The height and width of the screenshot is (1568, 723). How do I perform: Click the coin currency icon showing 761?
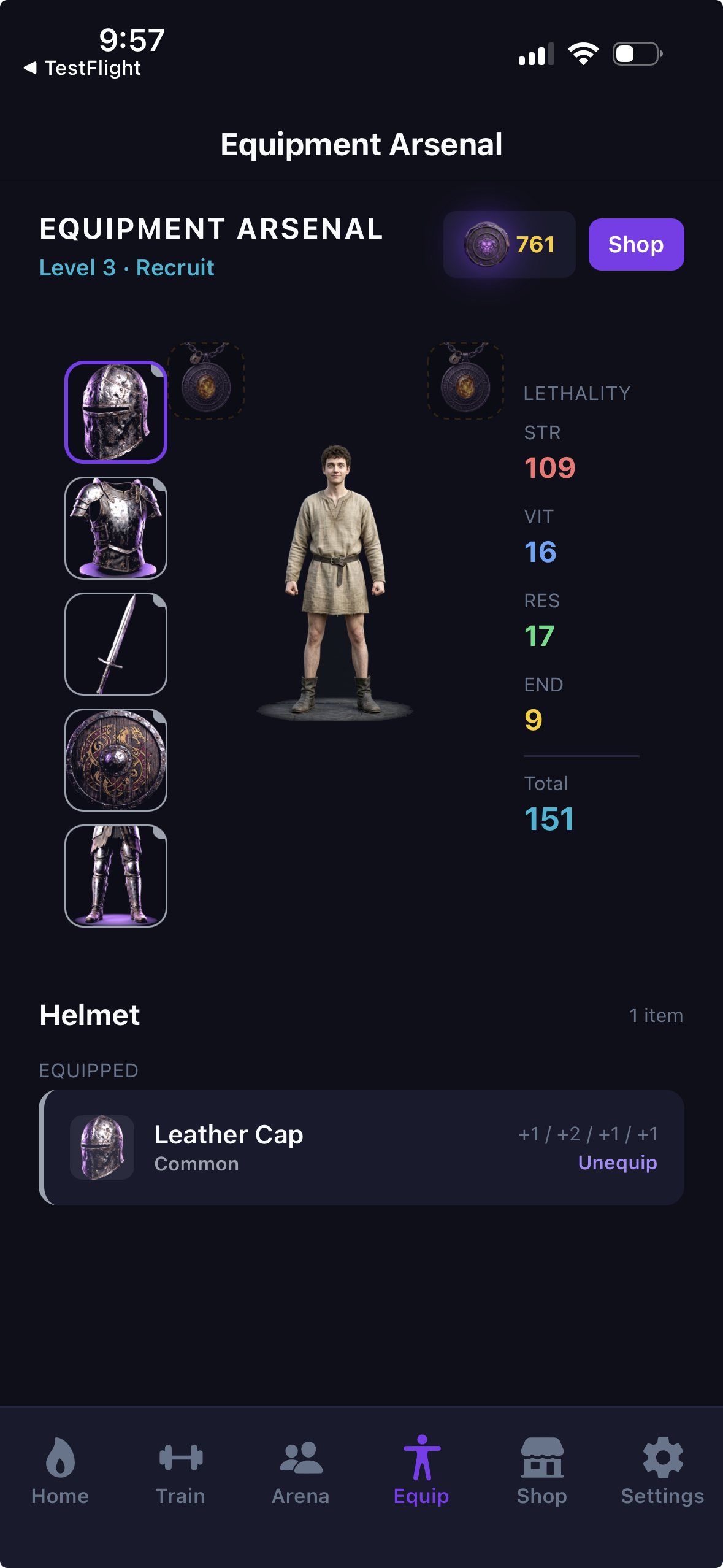484,244
